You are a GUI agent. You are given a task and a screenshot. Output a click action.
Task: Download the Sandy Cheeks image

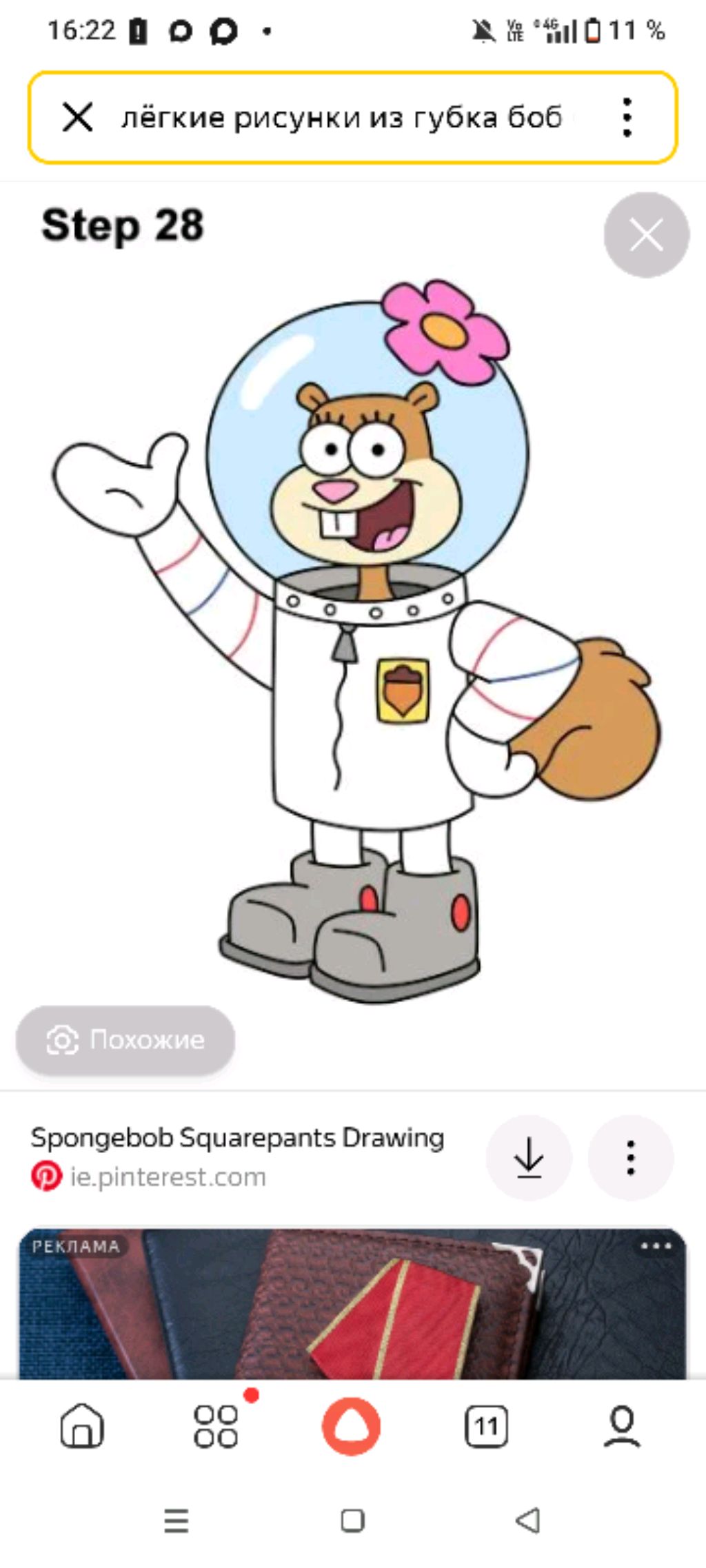[x=529, y=1157]
